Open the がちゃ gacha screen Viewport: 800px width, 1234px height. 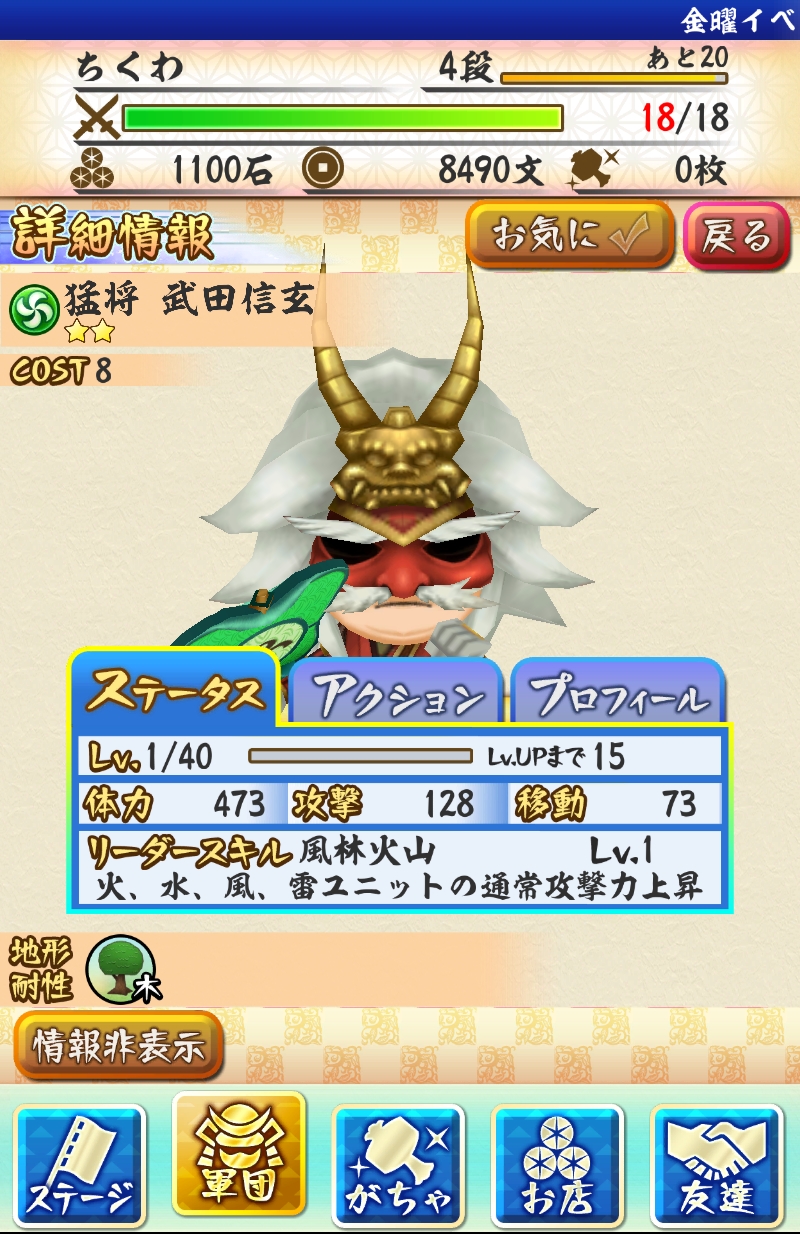(398, 1166)
